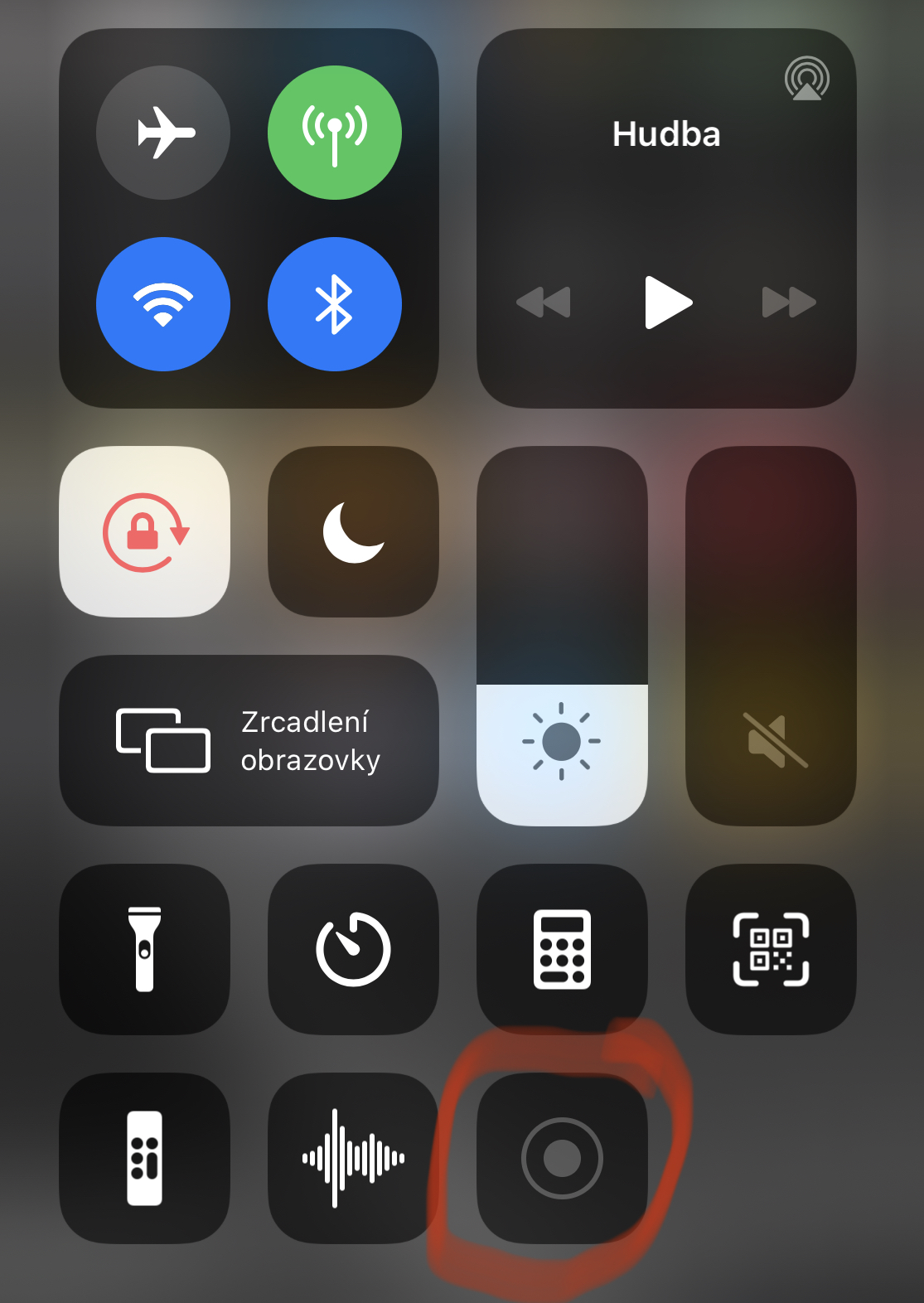
Task: Open Zrcadlení obrazovky screen mirroring
Action: pos(249,740)
